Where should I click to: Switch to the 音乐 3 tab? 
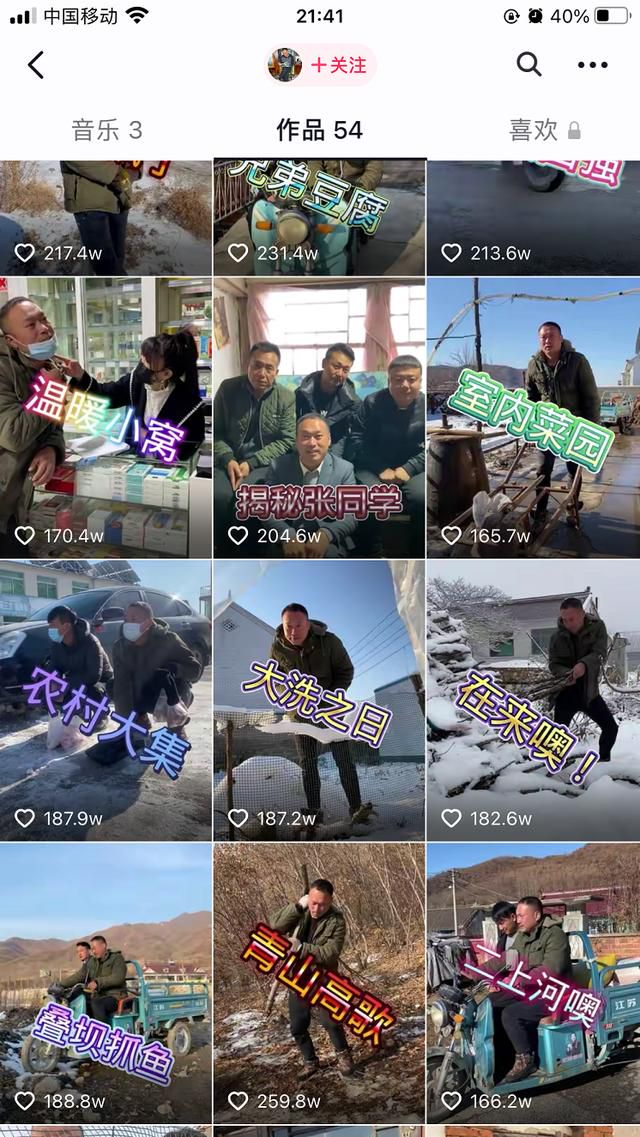tap(107, 131)
